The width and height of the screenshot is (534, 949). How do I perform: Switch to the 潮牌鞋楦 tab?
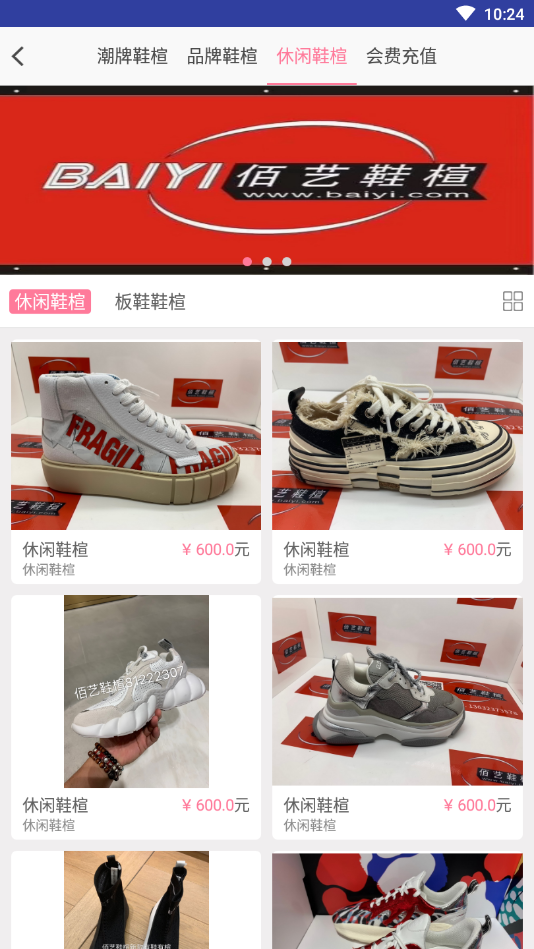click(x=133, y=56)
